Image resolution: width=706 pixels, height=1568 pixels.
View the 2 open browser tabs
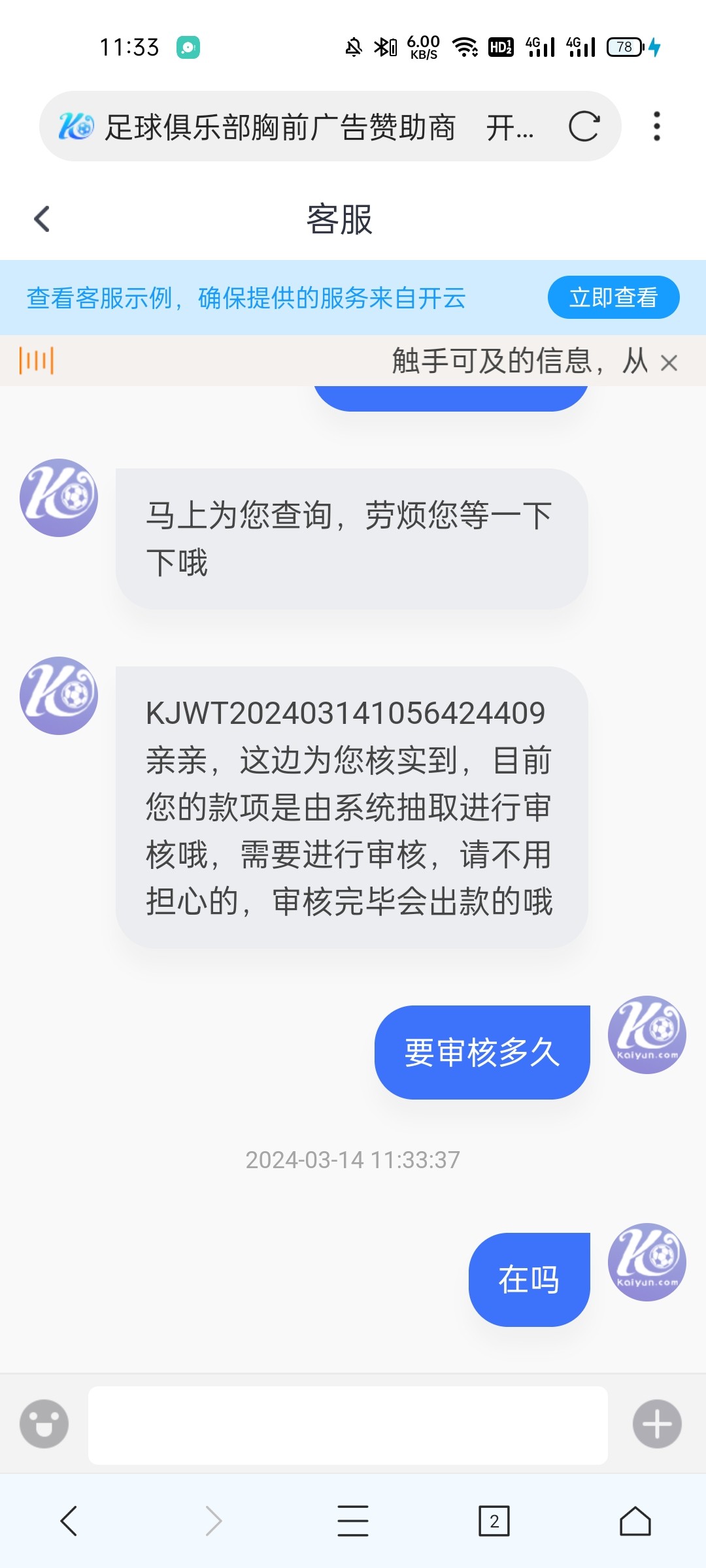[x=494, y=1521]
